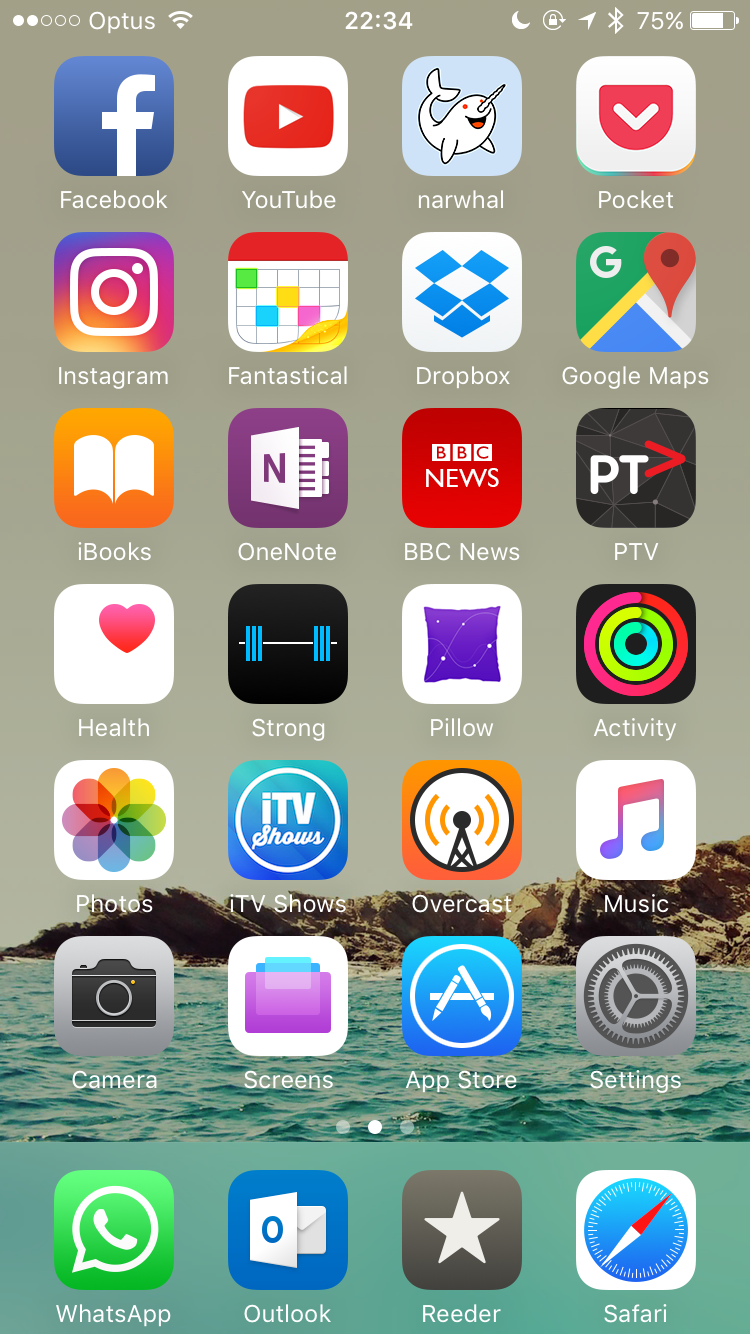Open the BBC News app
This screenshot has width=750, height=1334.
click(462, 468)
